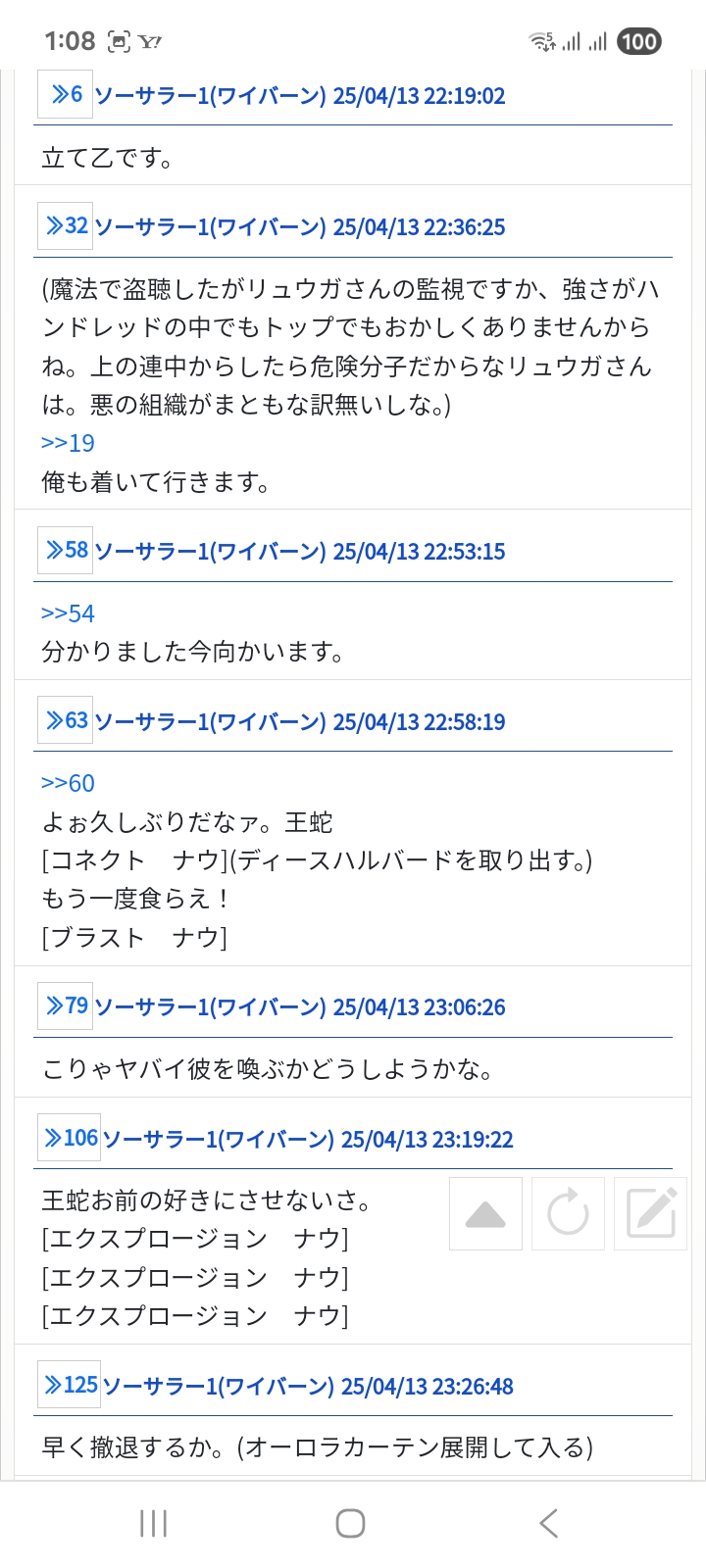Jump to top with the up arrow button
The width and height of the screenshot is (706, 1568).
[x=485, y=1214]
